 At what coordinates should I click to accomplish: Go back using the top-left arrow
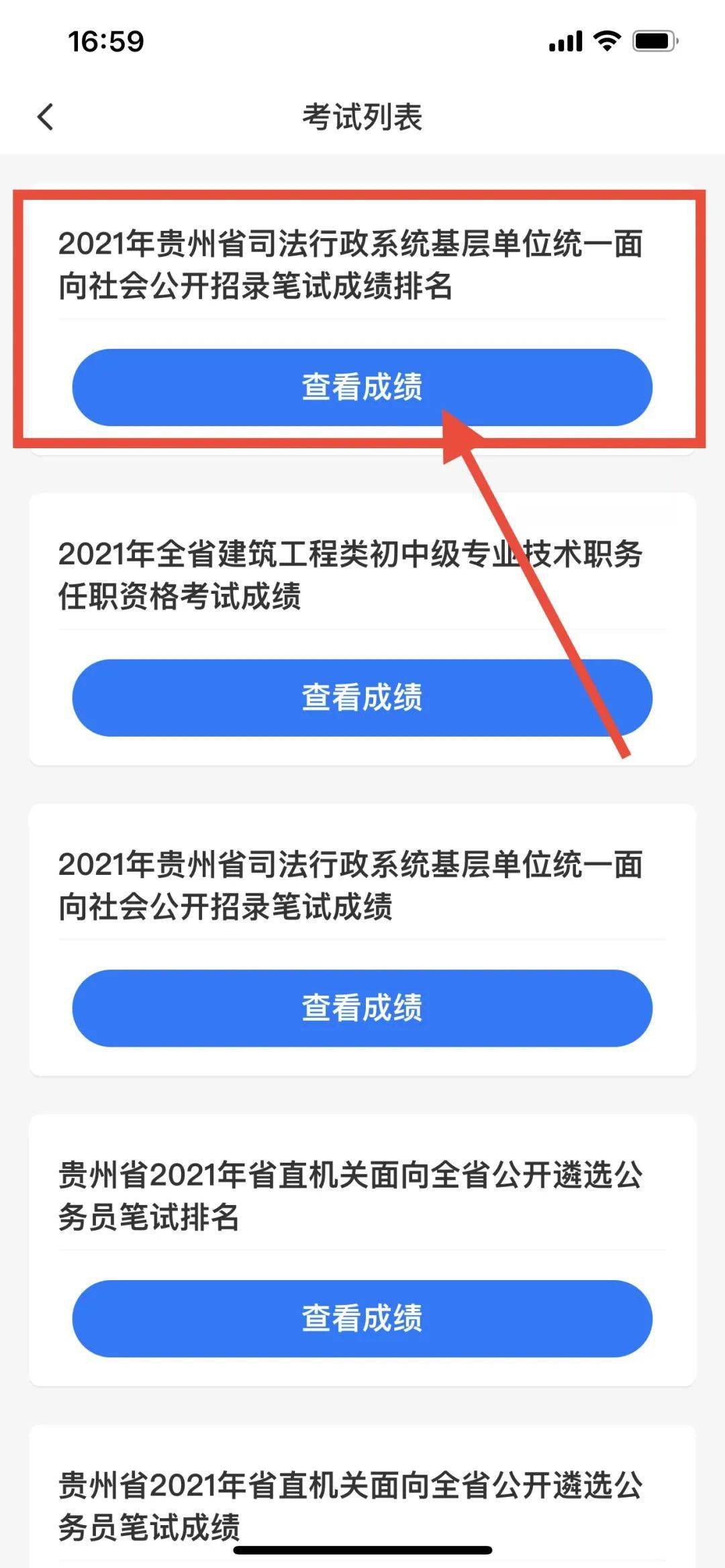click(x=46, y=117)
